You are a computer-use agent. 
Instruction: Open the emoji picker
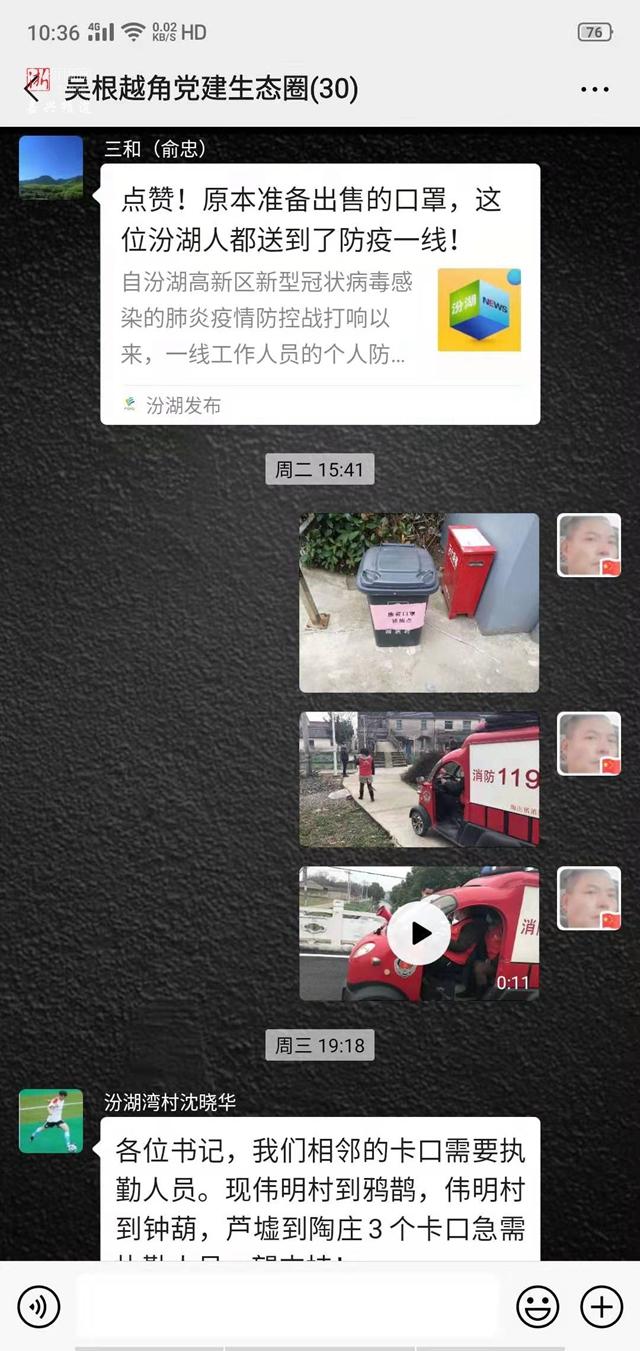(537, 1306)
